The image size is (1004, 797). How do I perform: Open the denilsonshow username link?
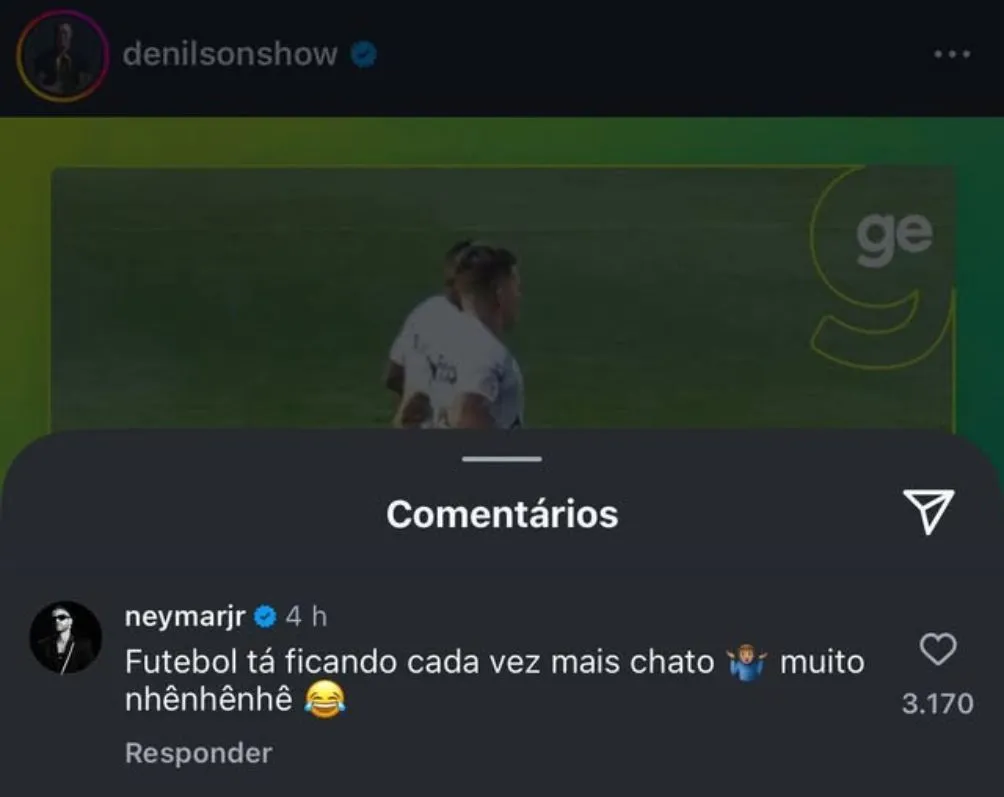tap(230, 54)
